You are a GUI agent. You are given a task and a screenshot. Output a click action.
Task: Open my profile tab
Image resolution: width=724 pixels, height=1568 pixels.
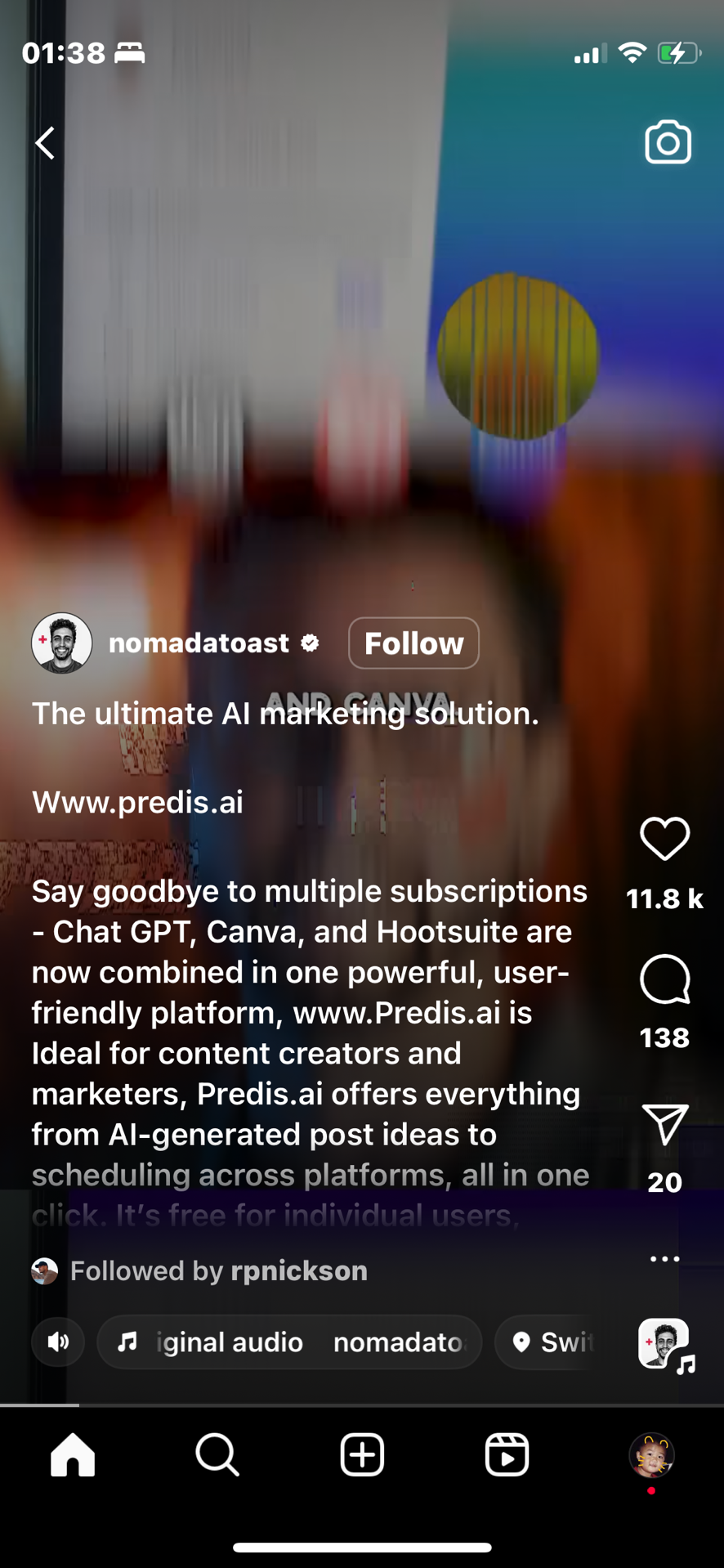coord(651,1455)
